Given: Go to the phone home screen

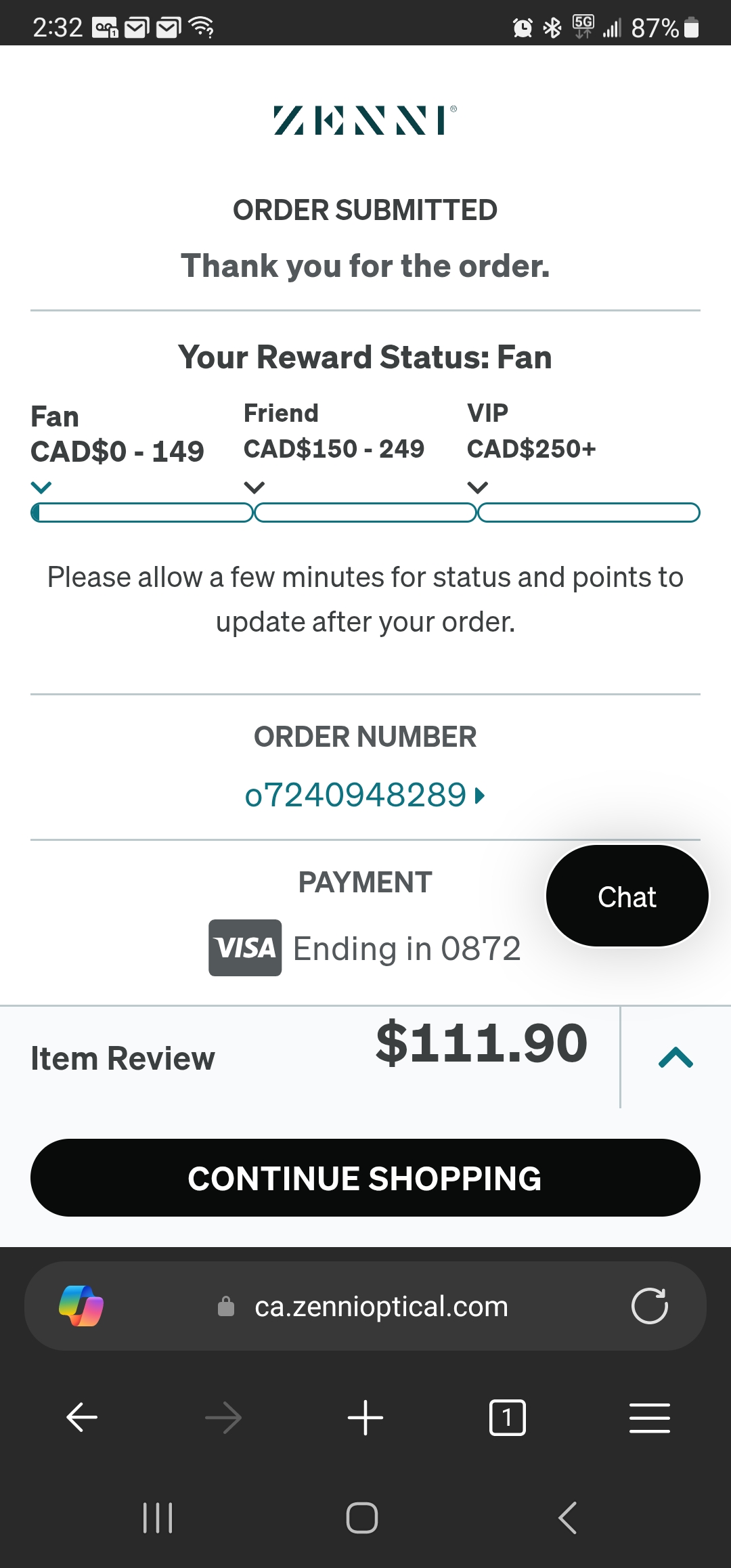Looking at the screenshot, I should click(362, 1517).
